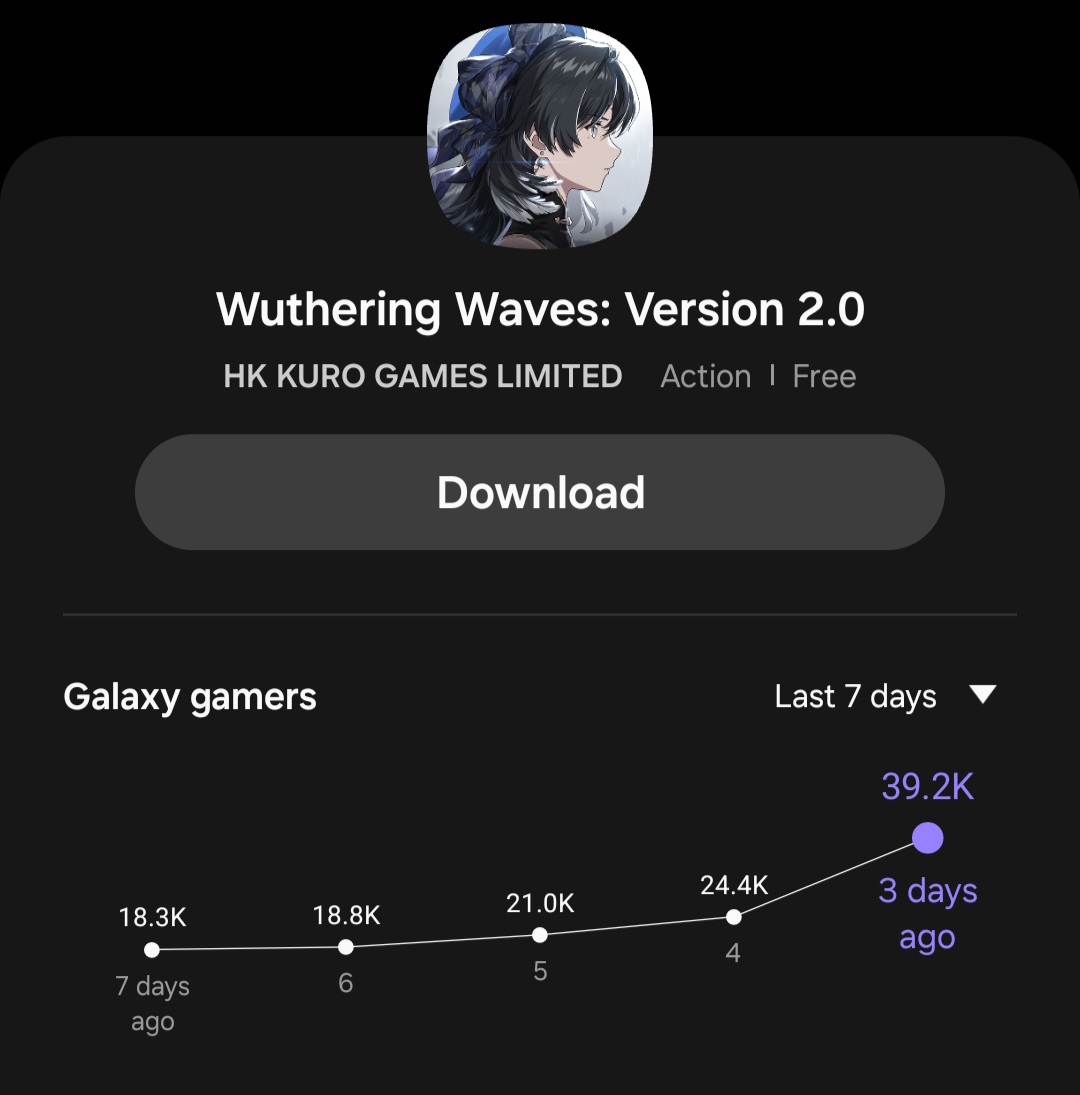Download Wuthering Waves: Version 2.0
The image size is (1080, 1095).
click(x=540, y=492)
